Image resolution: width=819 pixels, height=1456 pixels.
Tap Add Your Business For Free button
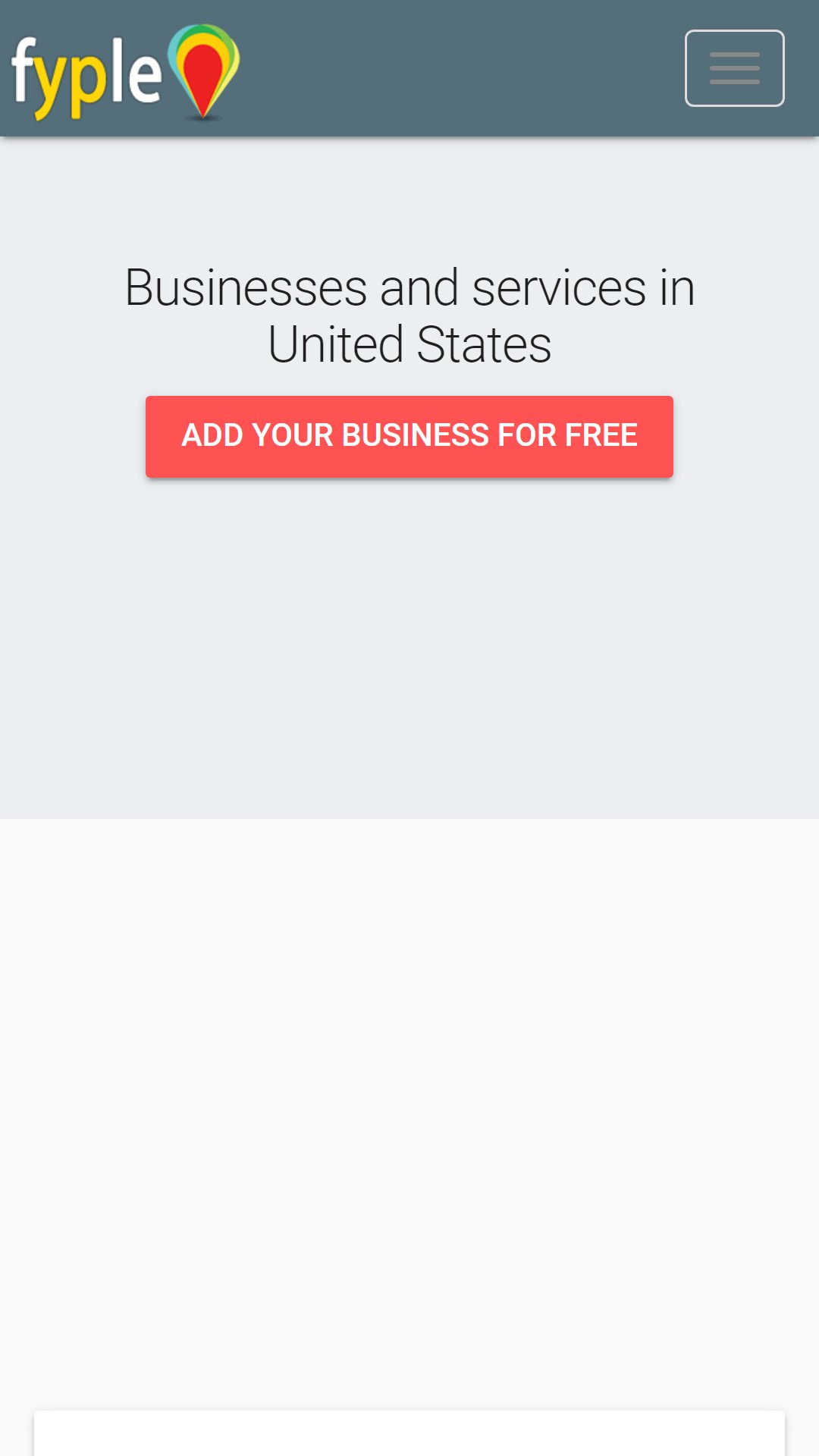point(409,437)
